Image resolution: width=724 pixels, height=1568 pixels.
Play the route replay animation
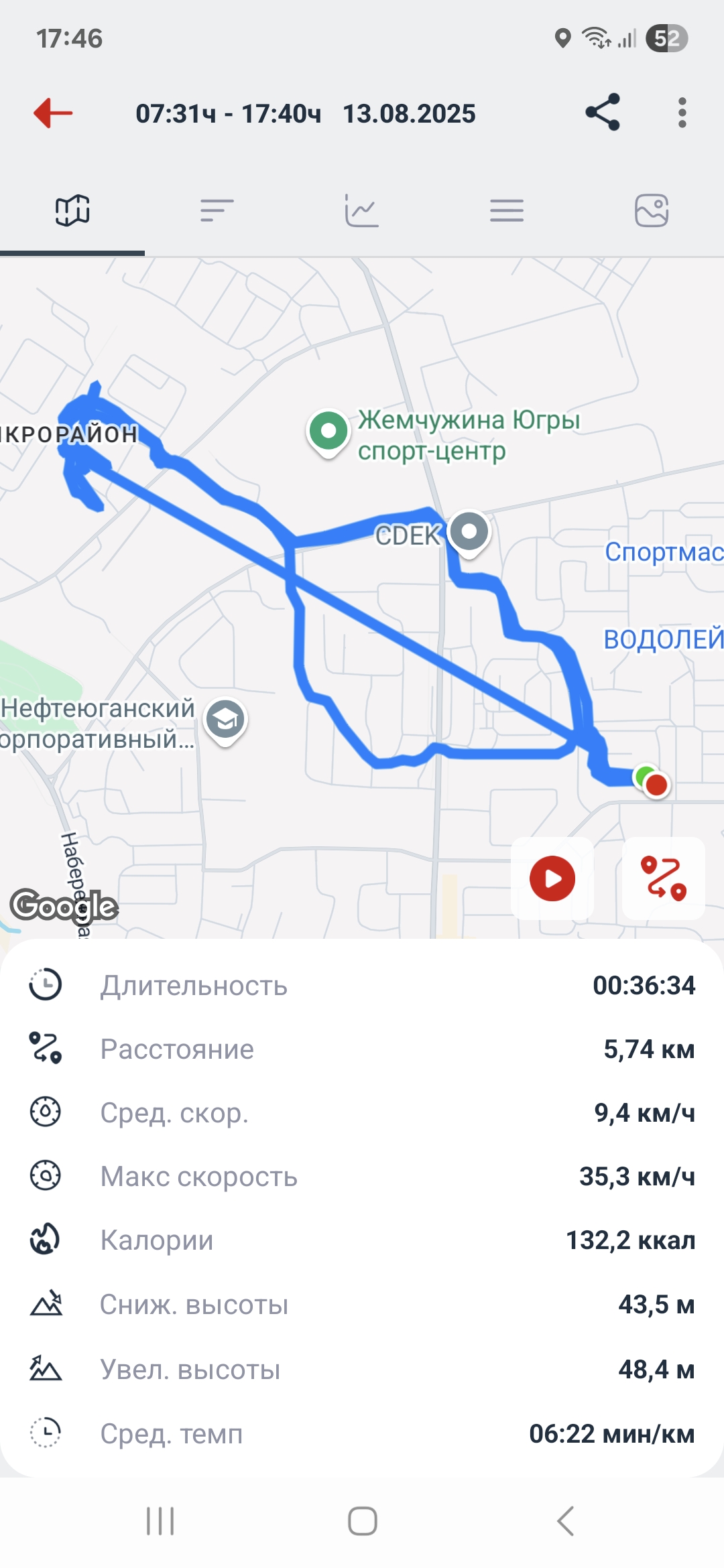click(552, 878)
